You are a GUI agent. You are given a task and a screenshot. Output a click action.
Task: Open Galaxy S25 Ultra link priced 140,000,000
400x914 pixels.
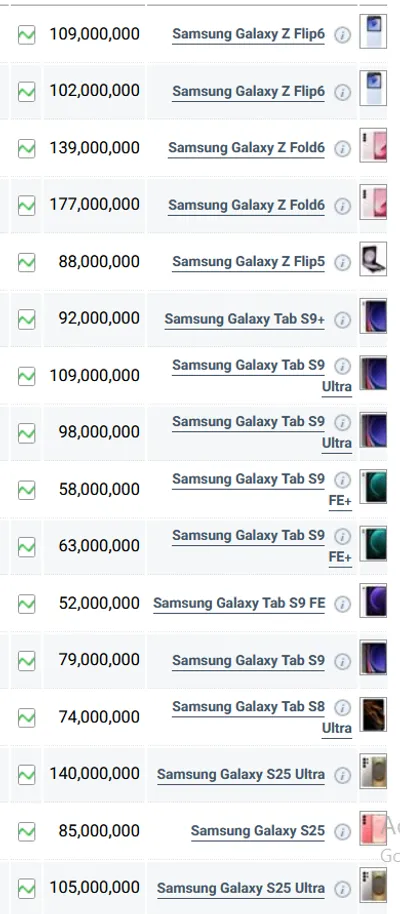coord(241,774)
